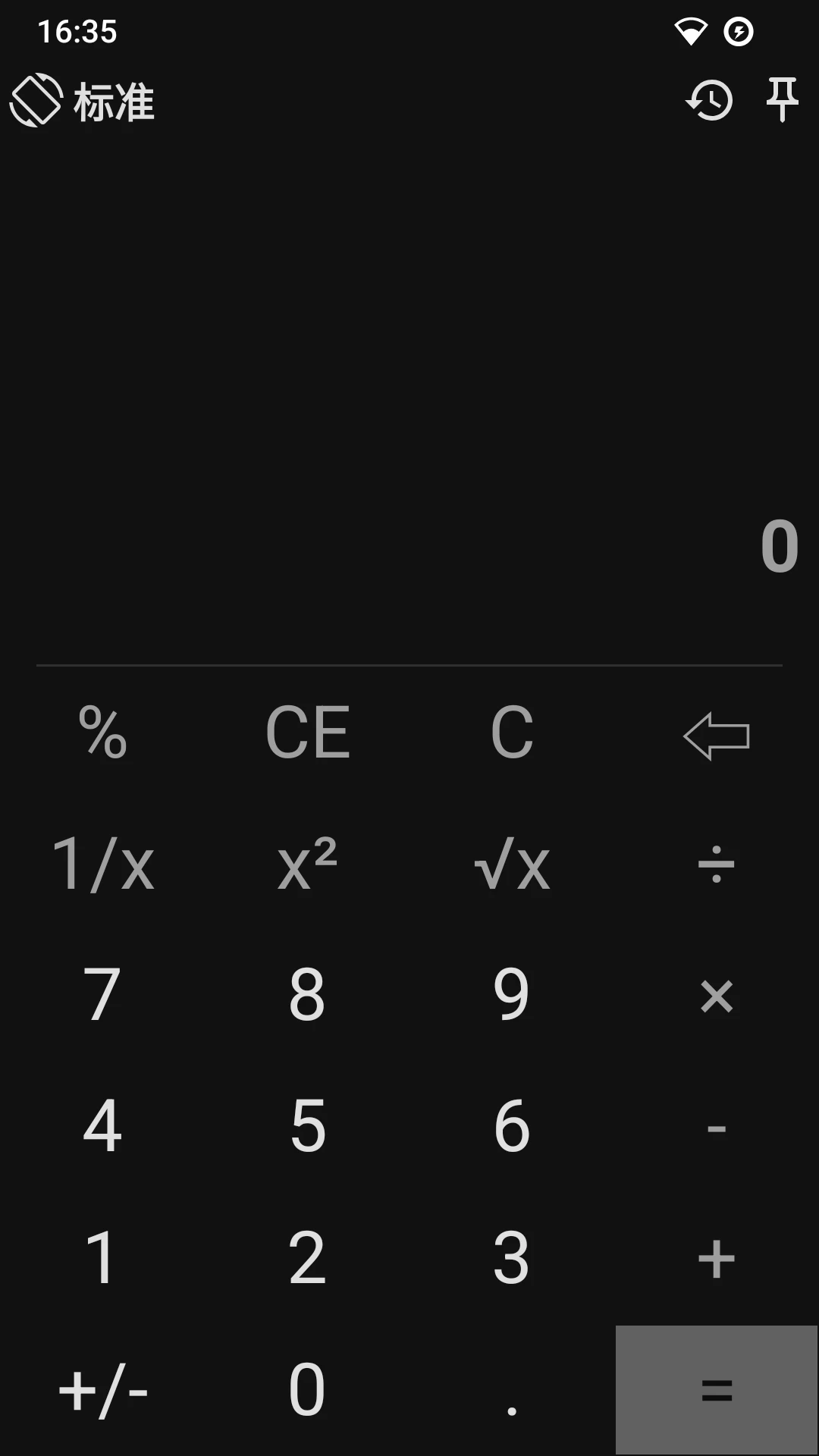Square the number with x²
Viewport: 819px width, 1456px height.
[307, 864]
